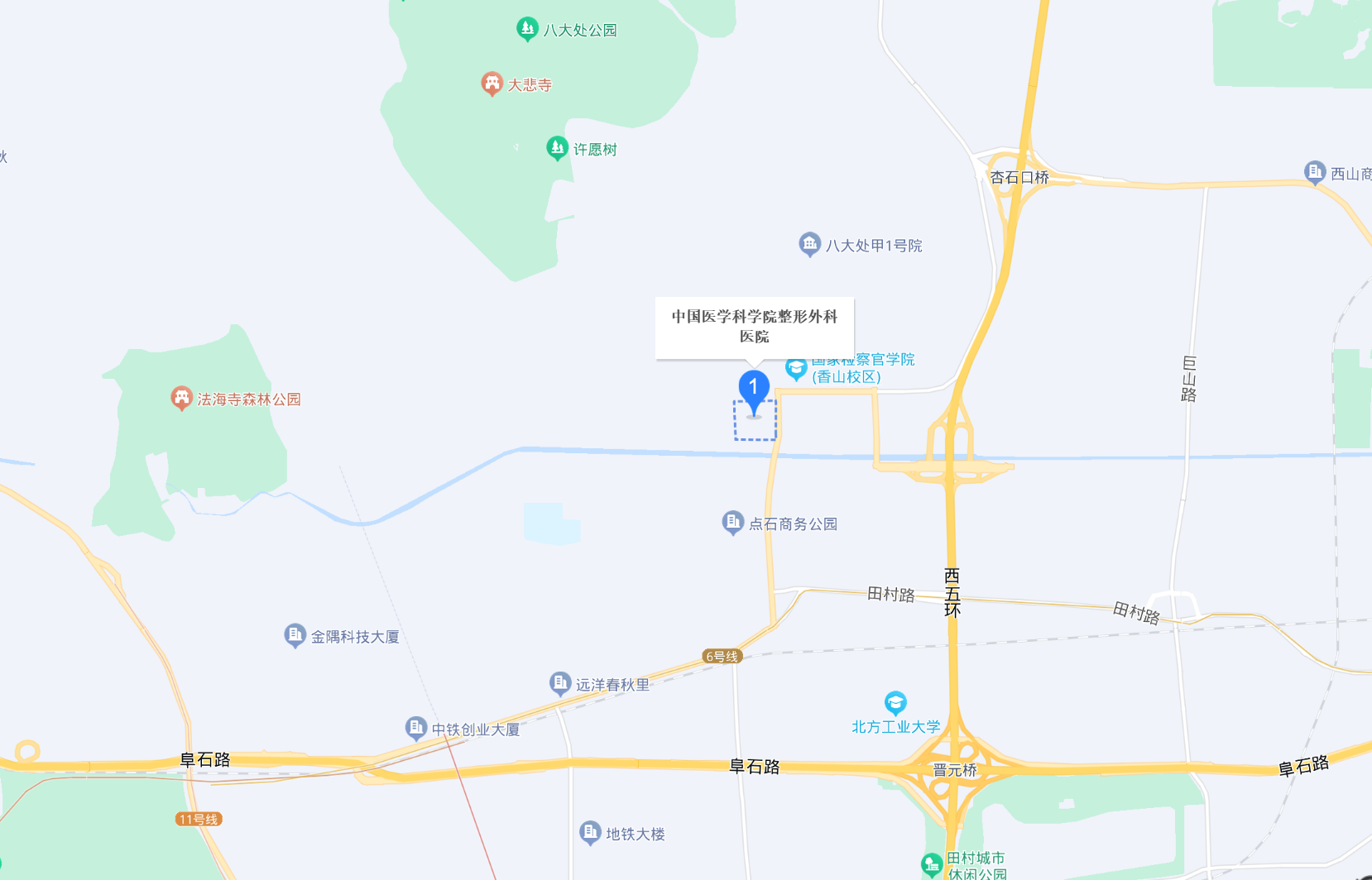
Task: Open 金隅科技大厦 place marker
Action: tap(295, 635)
